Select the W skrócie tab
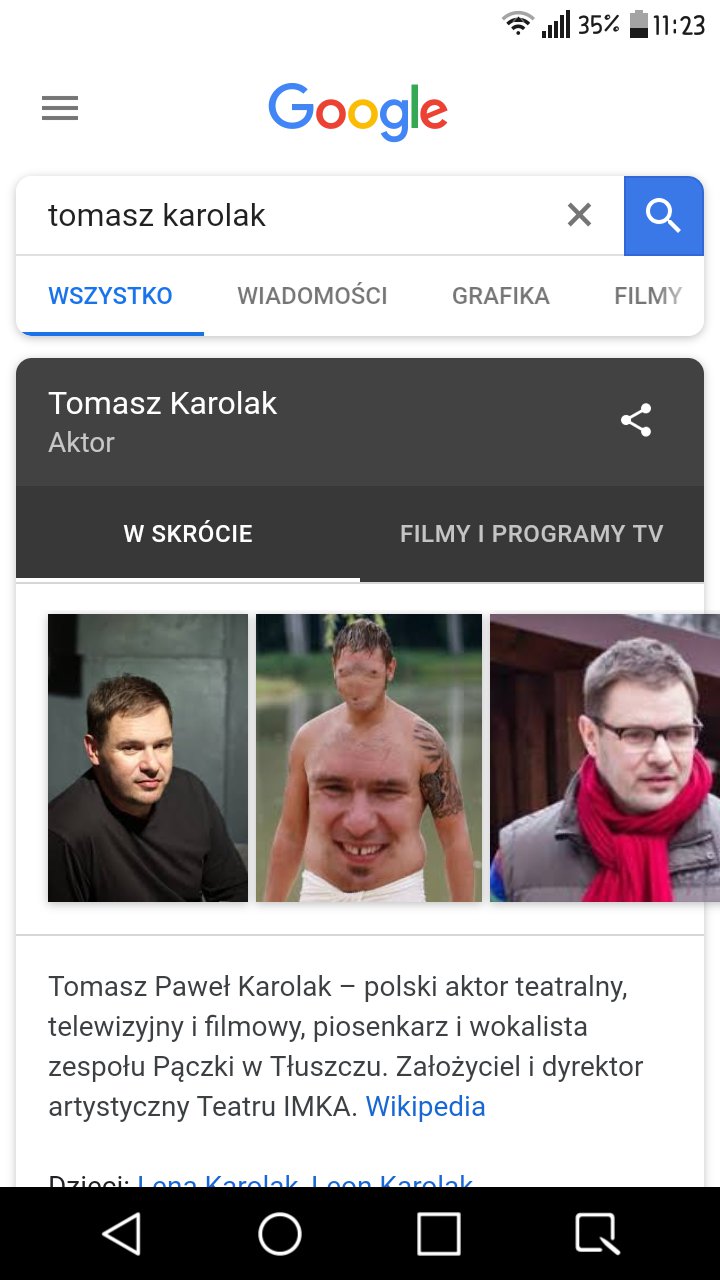Image resolution: width=720 pixels, height=1280 pixels. pyautogui.click(x=188, y=534)
